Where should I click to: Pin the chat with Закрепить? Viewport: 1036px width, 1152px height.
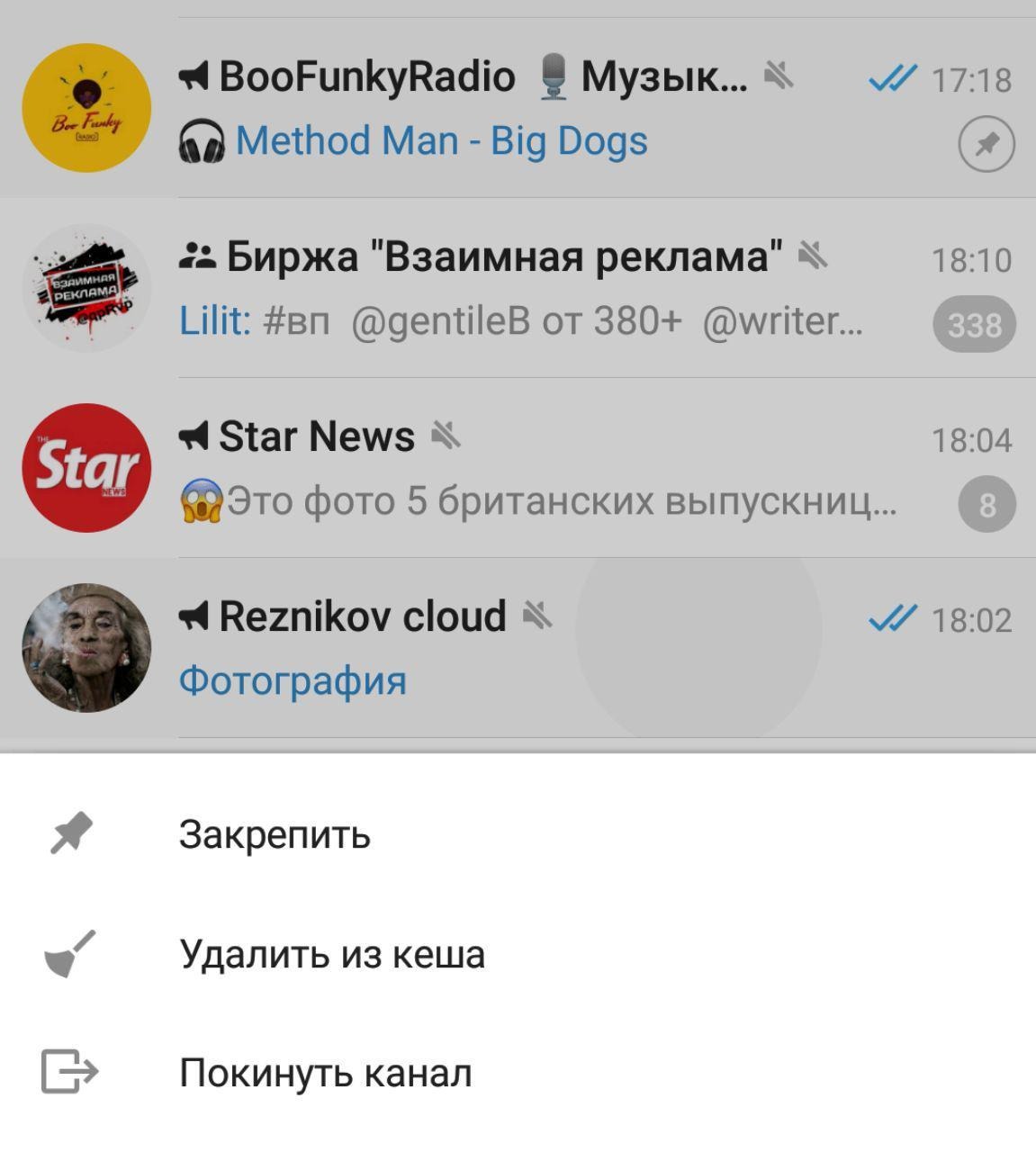pyautogui.click(x=275, y=834)
